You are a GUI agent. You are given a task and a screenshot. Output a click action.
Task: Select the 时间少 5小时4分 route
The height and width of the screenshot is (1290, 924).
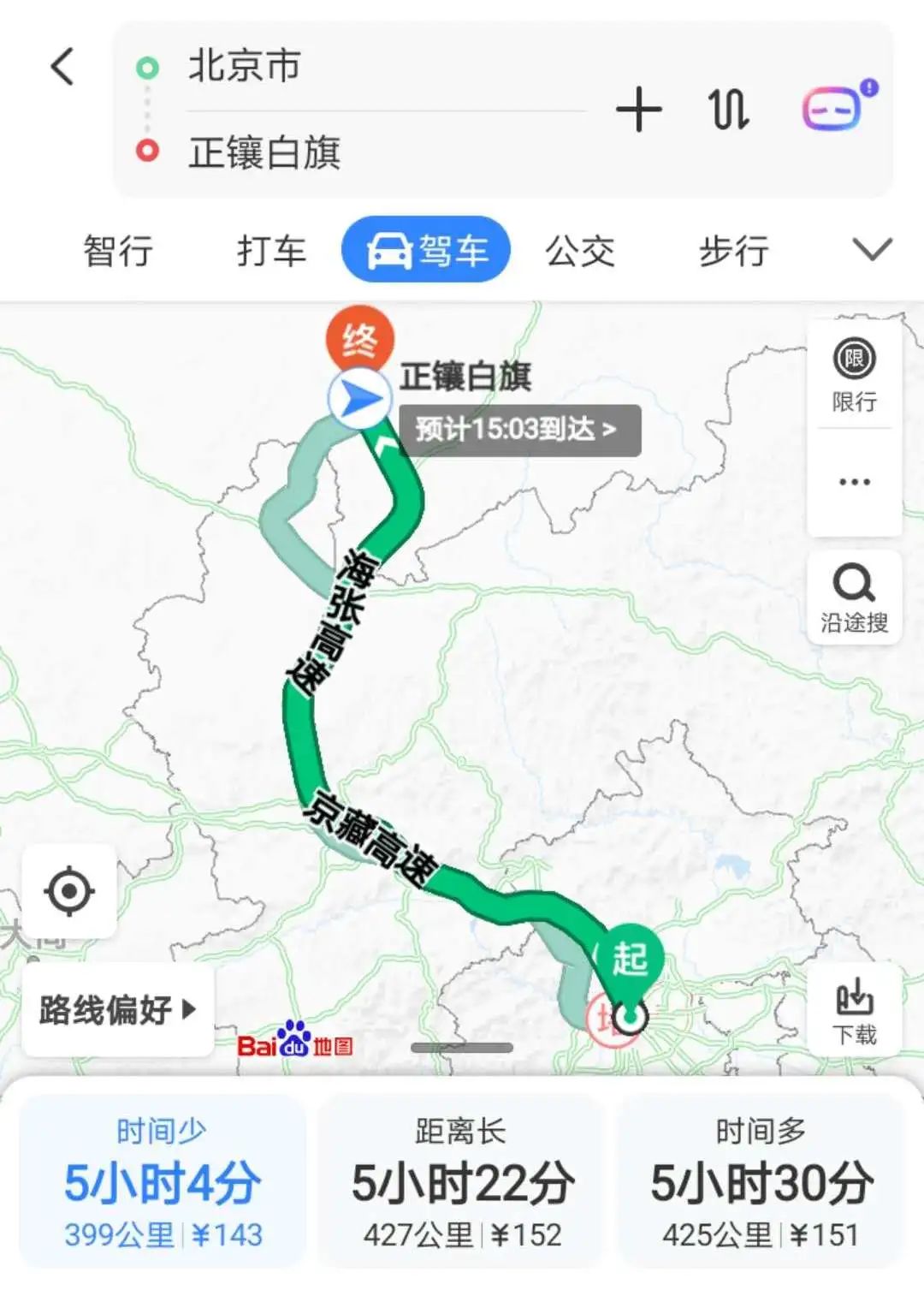(163, 1181)
